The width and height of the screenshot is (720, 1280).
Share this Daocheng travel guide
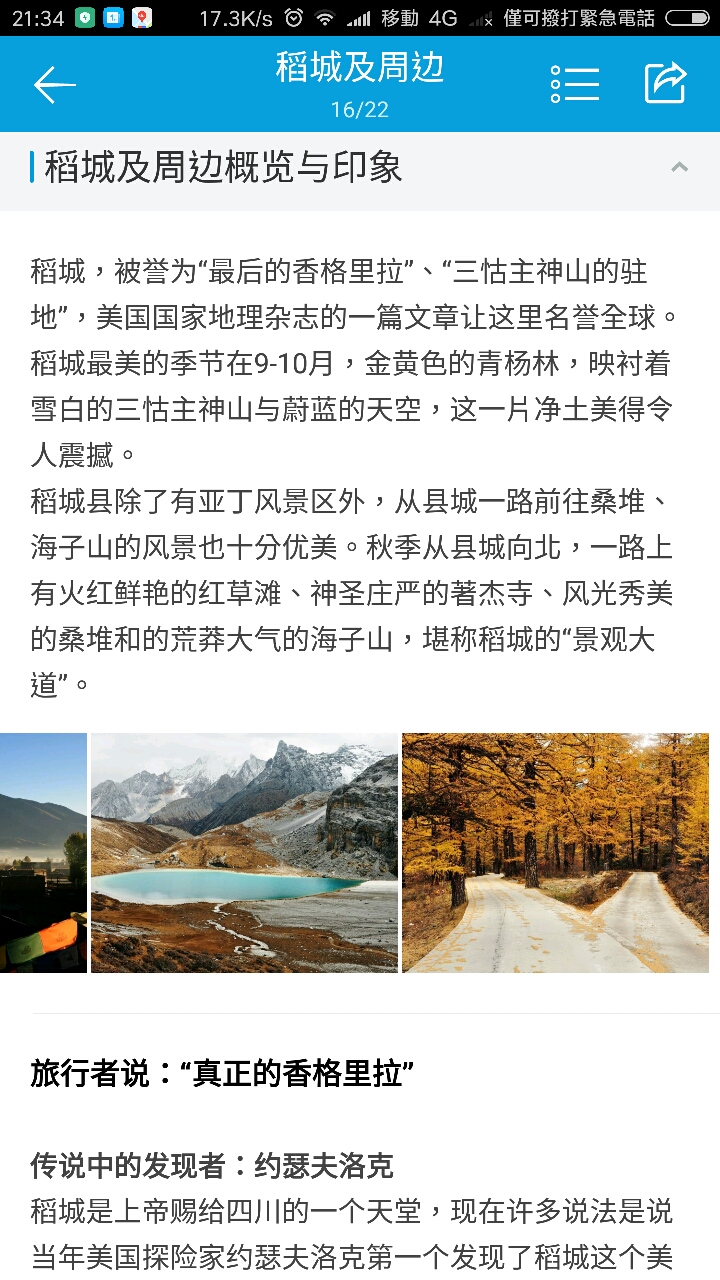point(665,84)
